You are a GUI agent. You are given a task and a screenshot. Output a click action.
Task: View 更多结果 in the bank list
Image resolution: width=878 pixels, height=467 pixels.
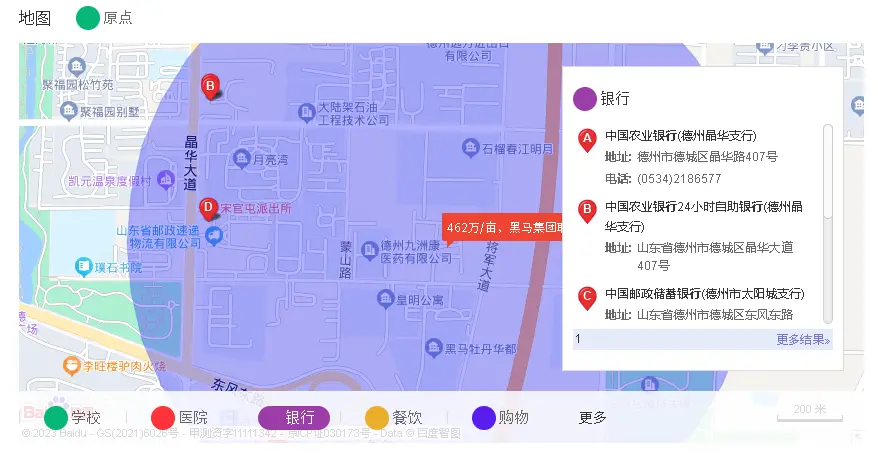803,340
